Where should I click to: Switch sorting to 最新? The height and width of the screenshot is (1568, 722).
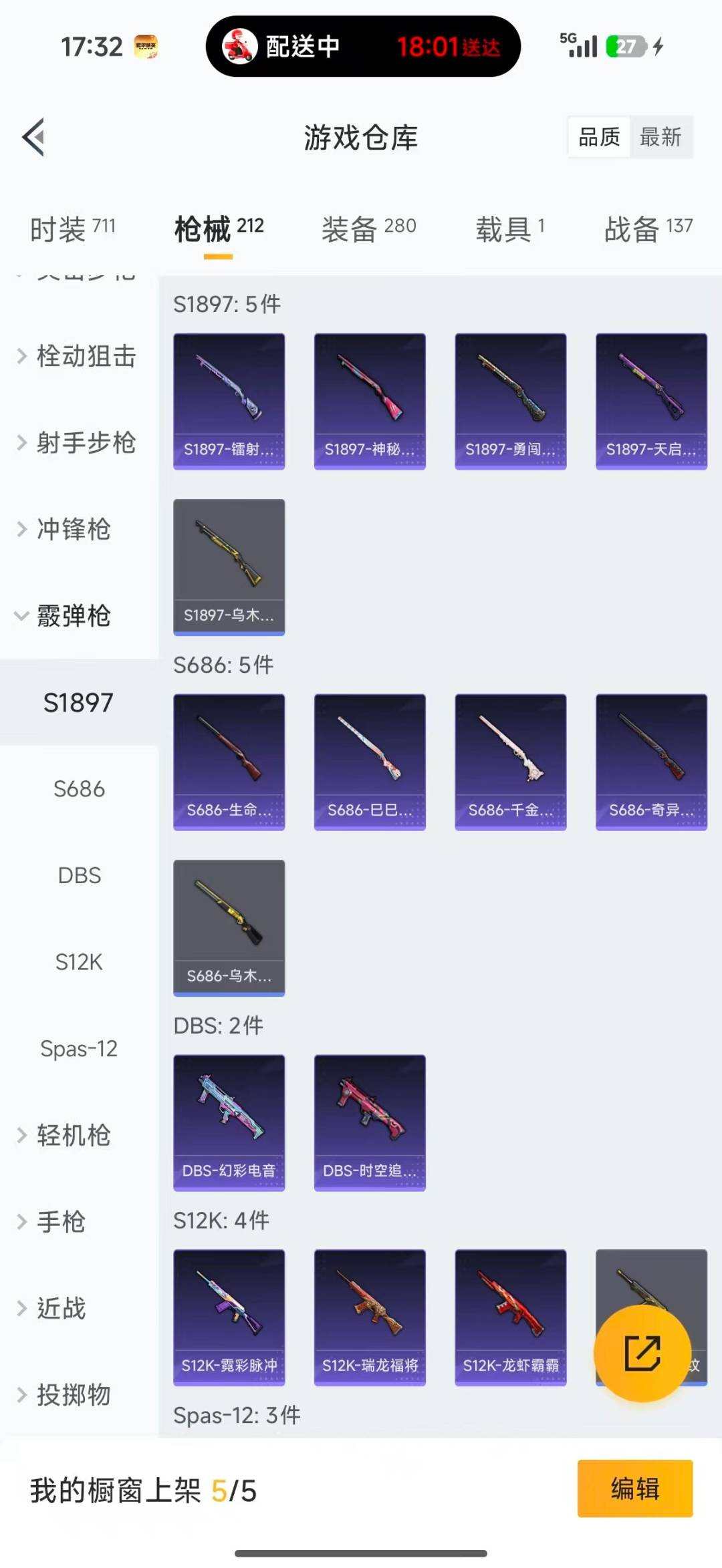(661, 138)
